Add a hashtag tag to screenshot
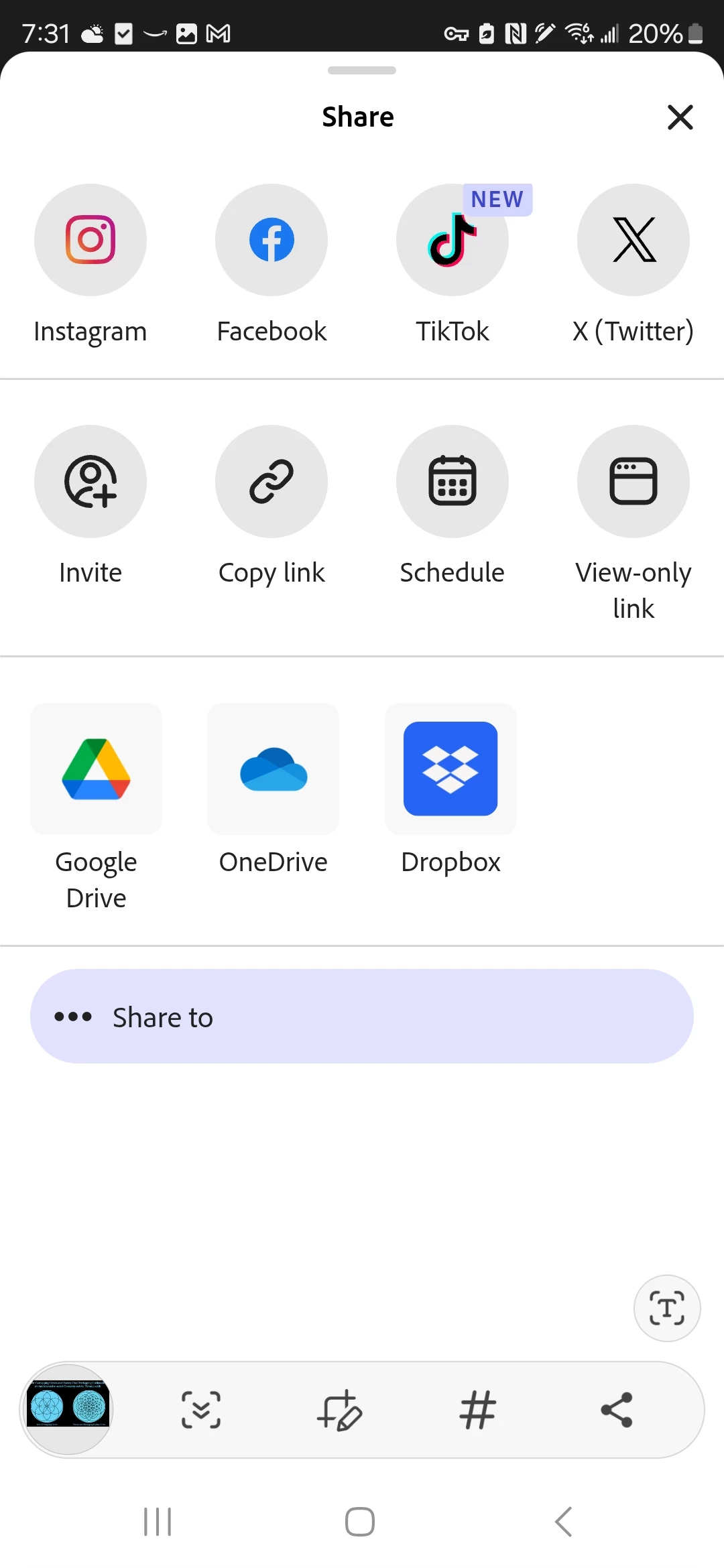The image size is (724, 1568). [478, 1410]
